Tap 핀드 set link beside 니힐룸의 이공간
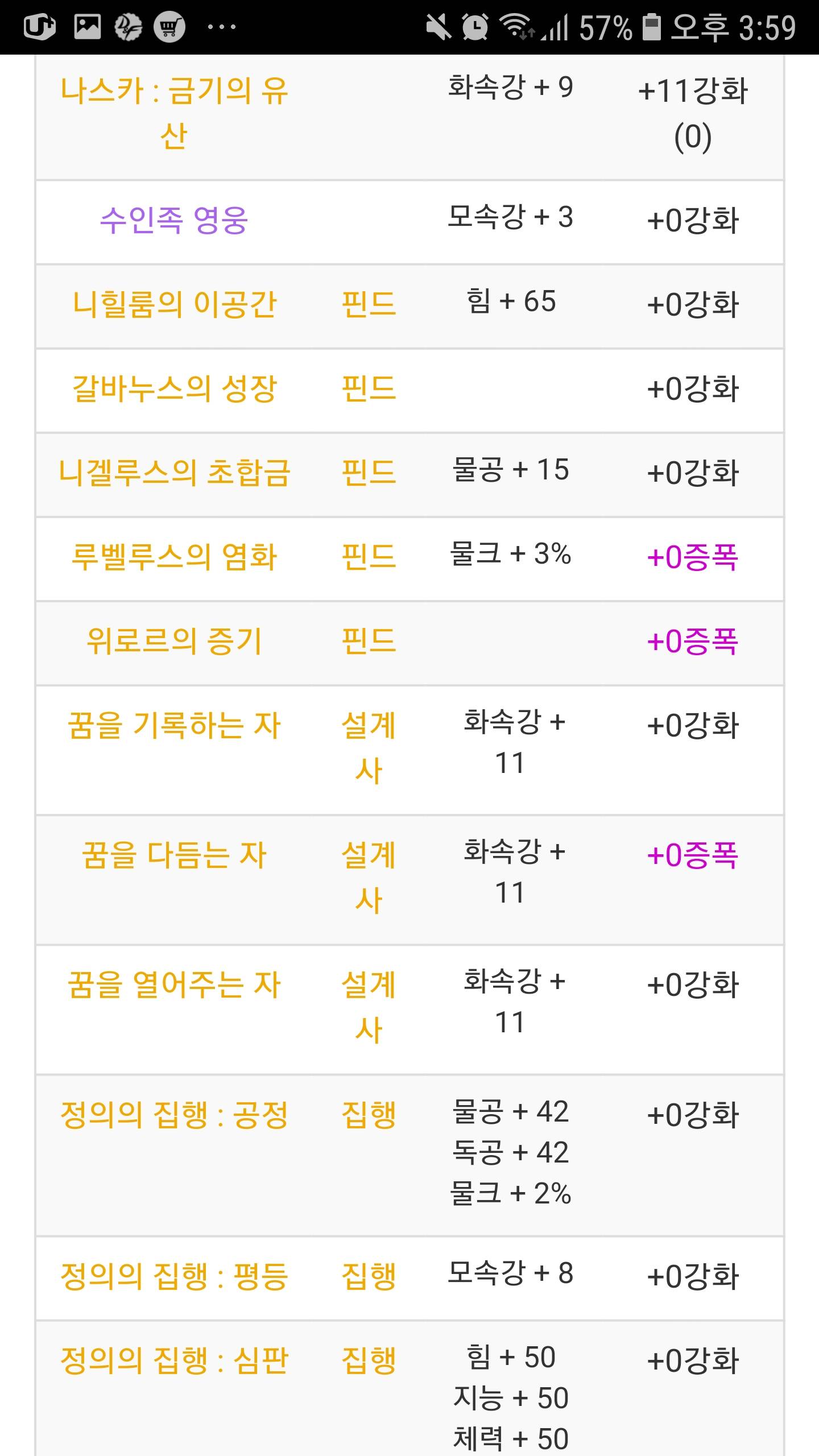819x1456 pixels. pyautogui.click(x=369, y=304)
